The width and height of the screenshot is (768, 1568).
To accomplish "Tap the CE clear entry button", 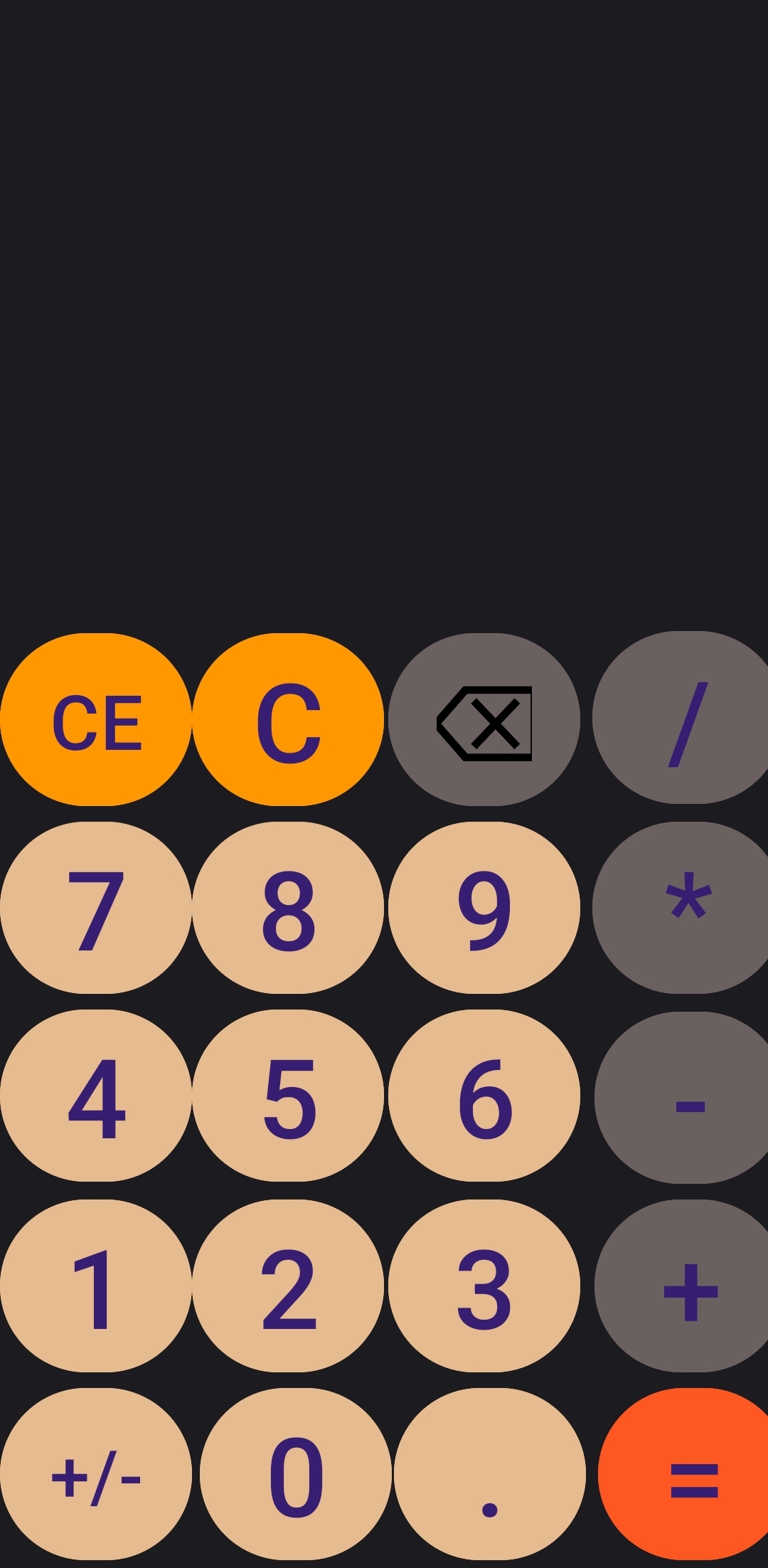I will 96,719.
